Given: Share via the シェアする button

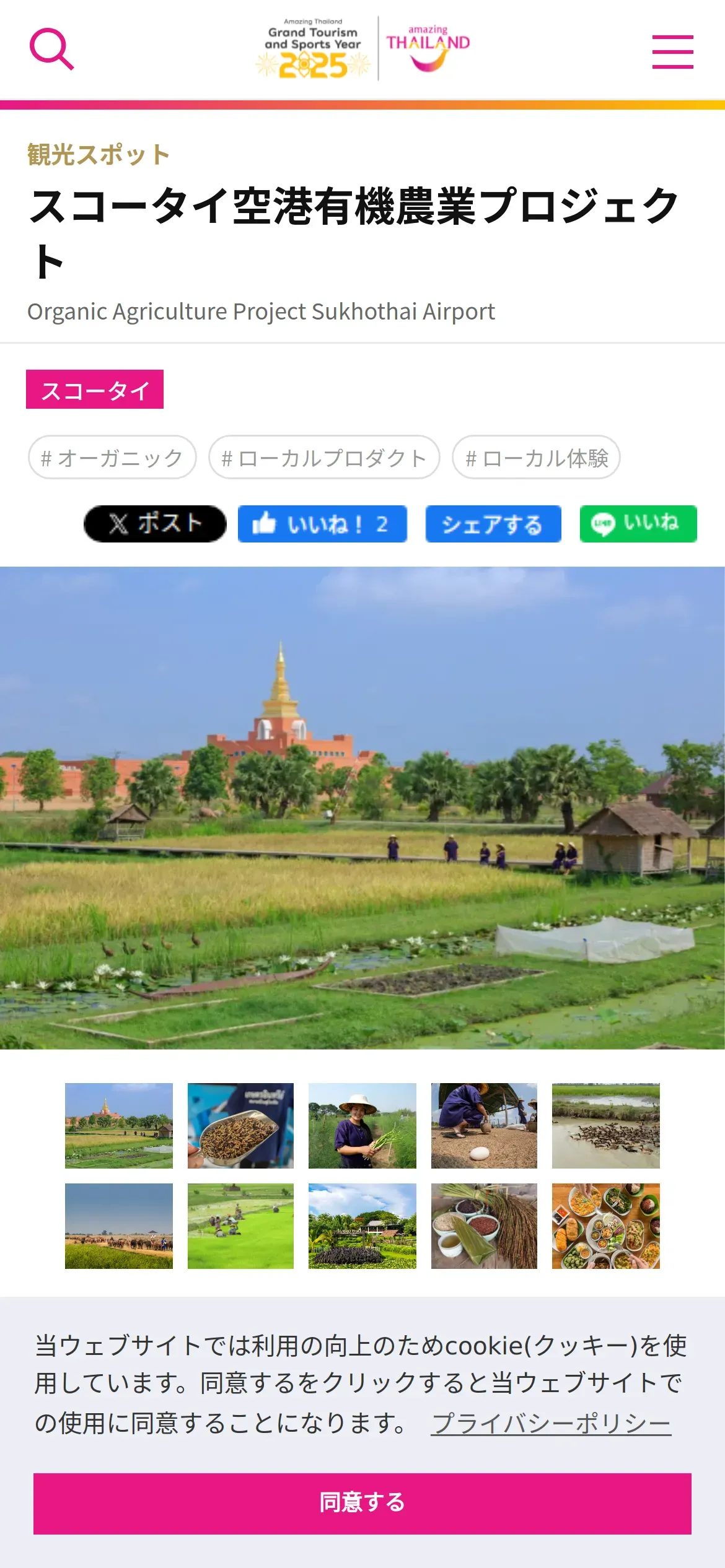Looking at the screenshot, I should click(493, 524).
